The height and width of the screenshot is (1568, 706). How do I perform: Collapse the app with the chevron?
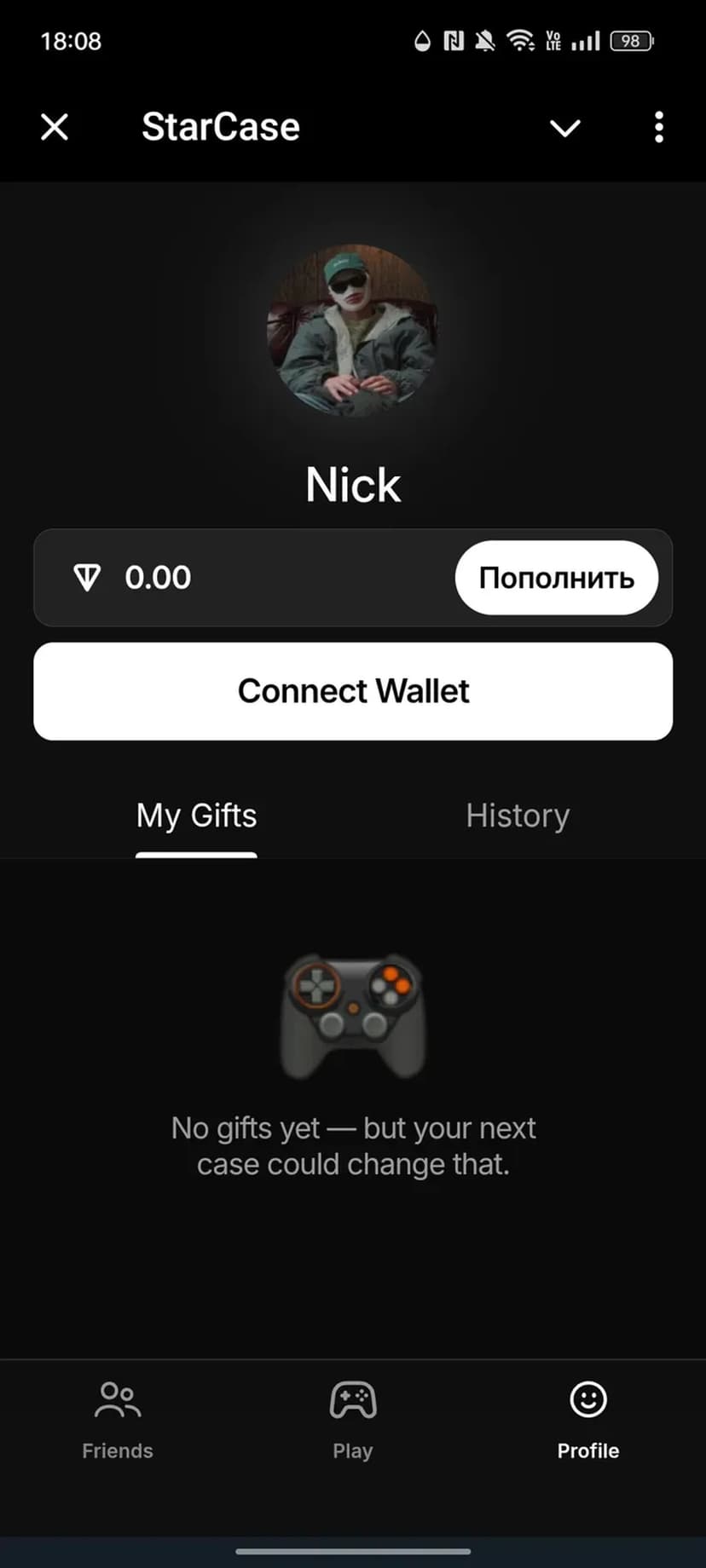(x=564, y=128)
